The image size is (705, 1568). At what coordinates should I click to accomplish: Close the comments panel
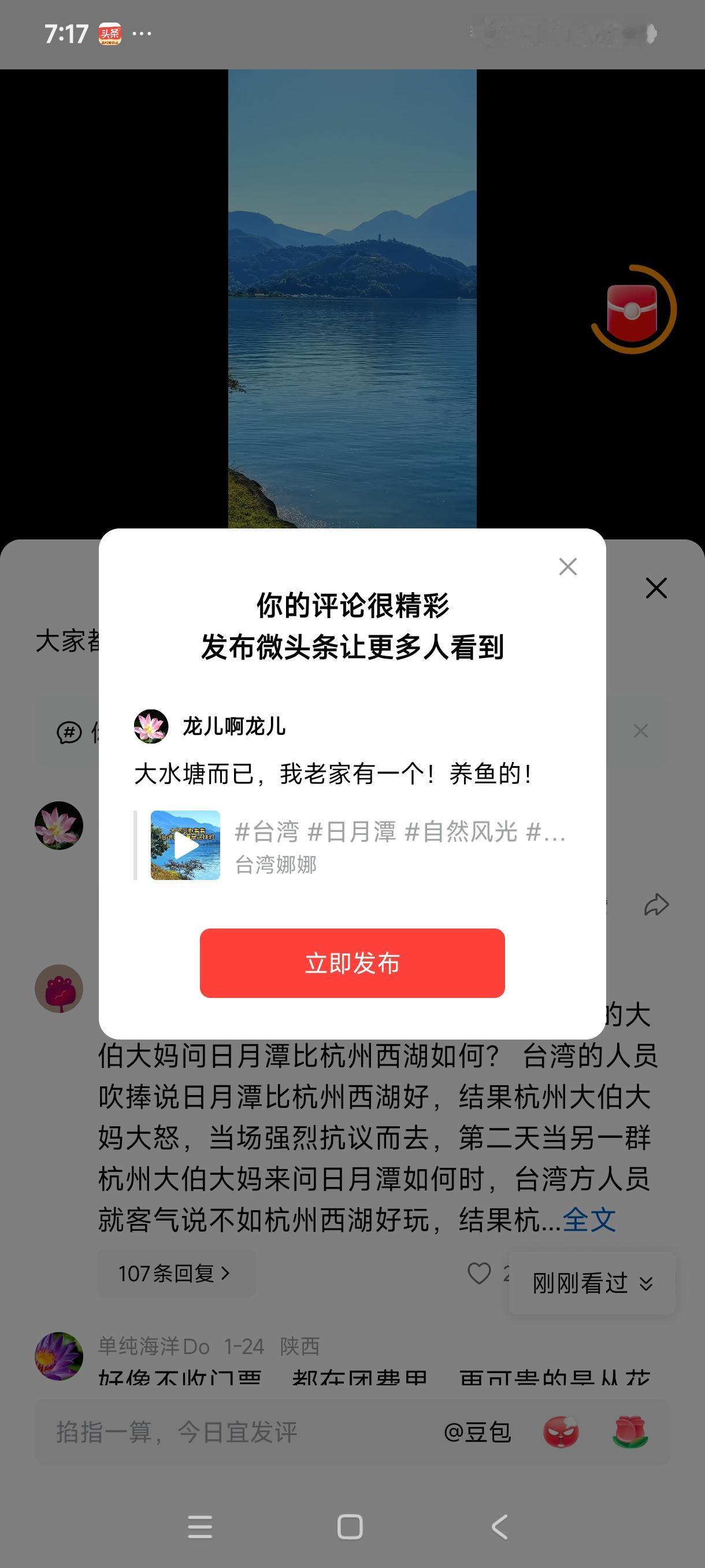pos(656,589)
